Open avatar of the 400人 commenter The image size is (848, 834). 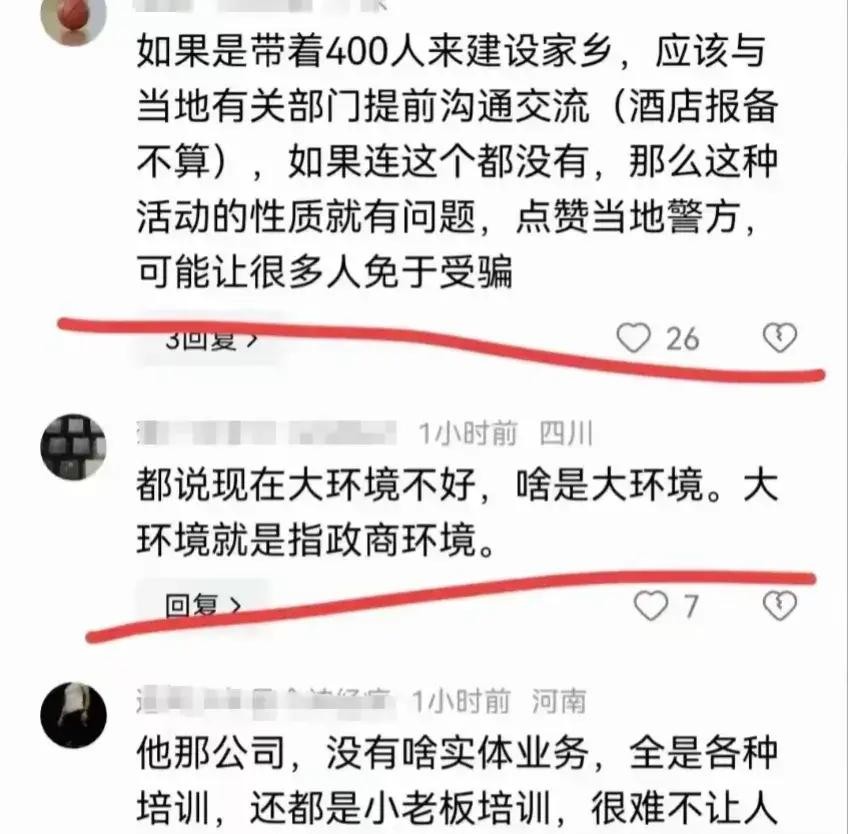coord(72,18)
